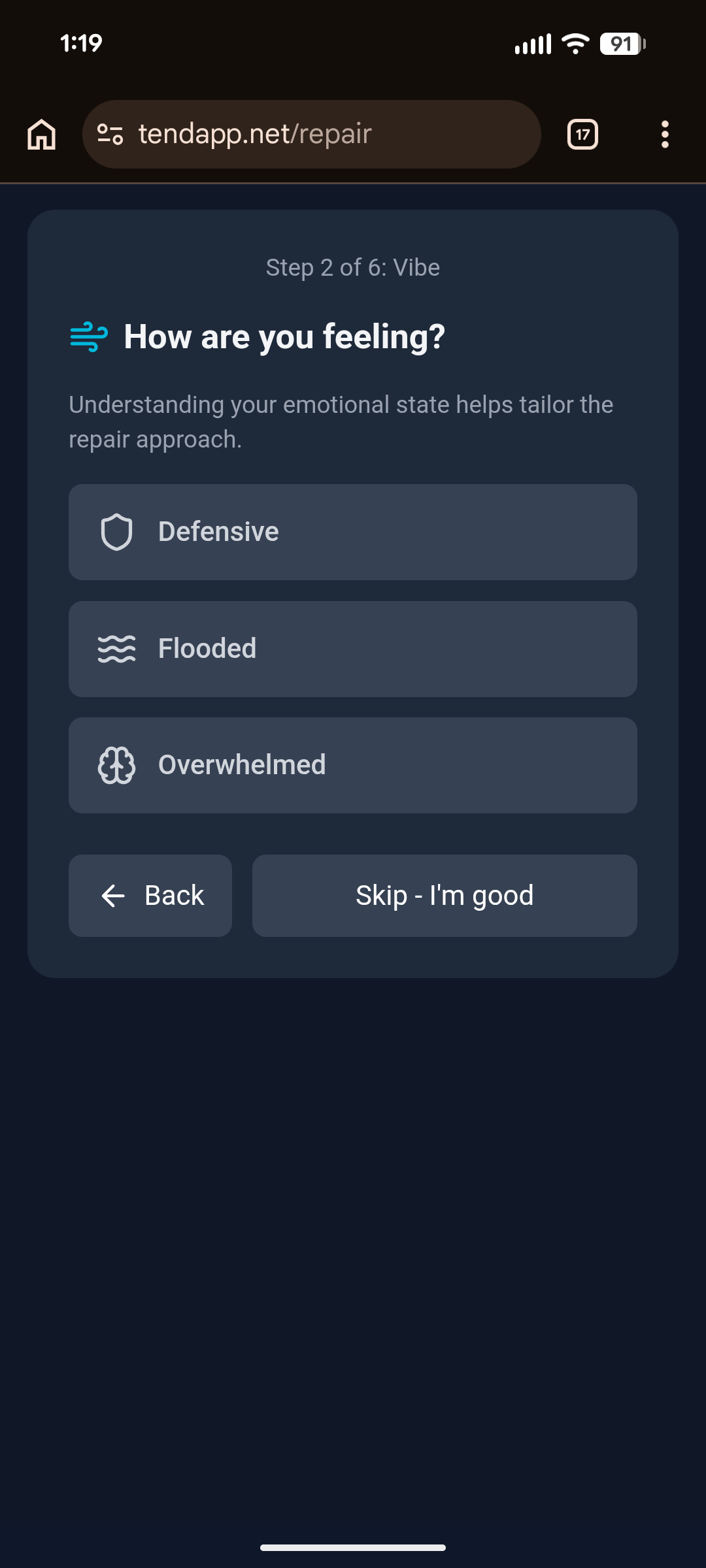Open the browser overflow menu
Image resolution: width=706 pixels, height=1568 pixels.
click(x=665, y=135)
